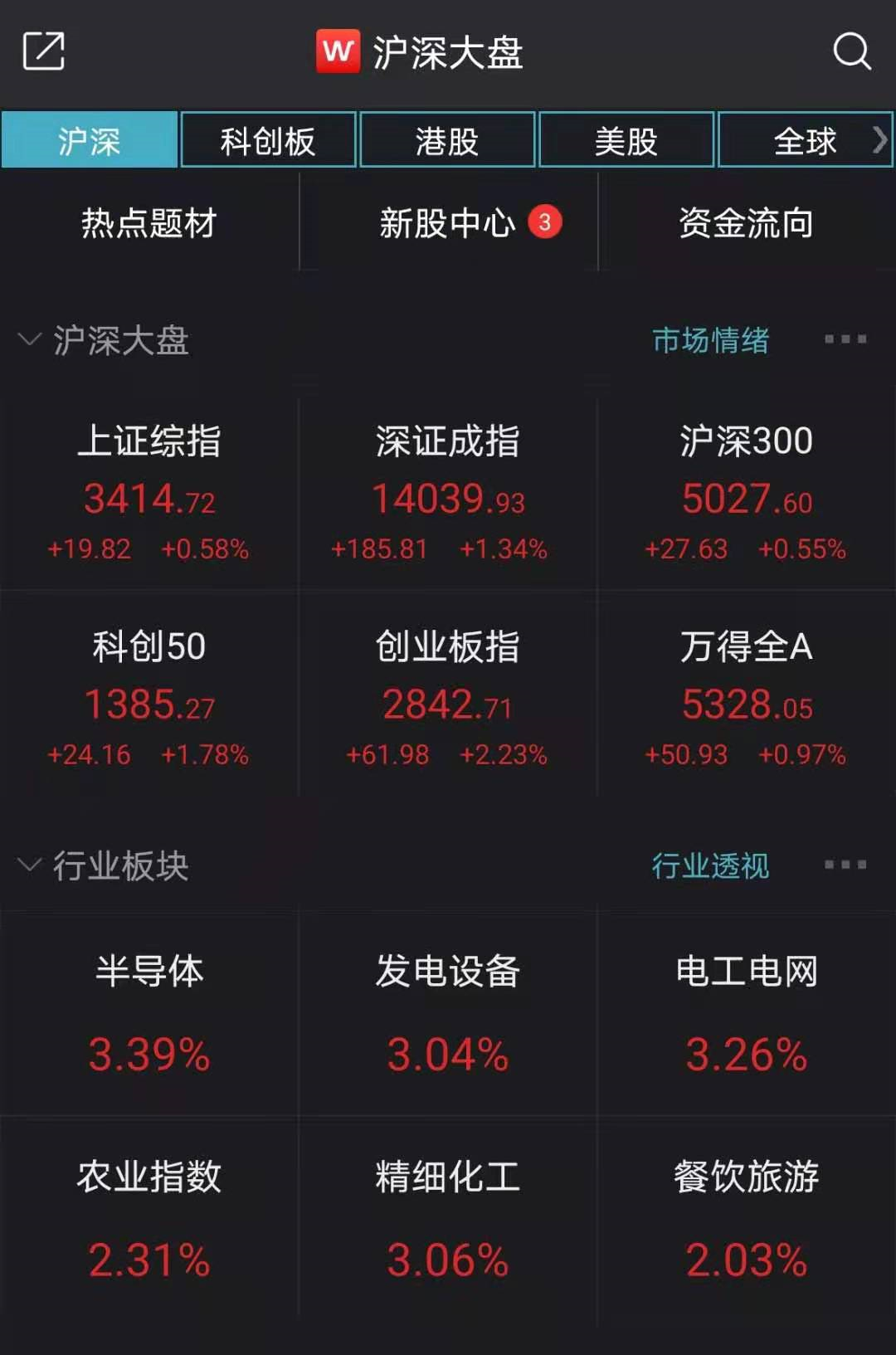Open 热点题材 section

(149, 223)
